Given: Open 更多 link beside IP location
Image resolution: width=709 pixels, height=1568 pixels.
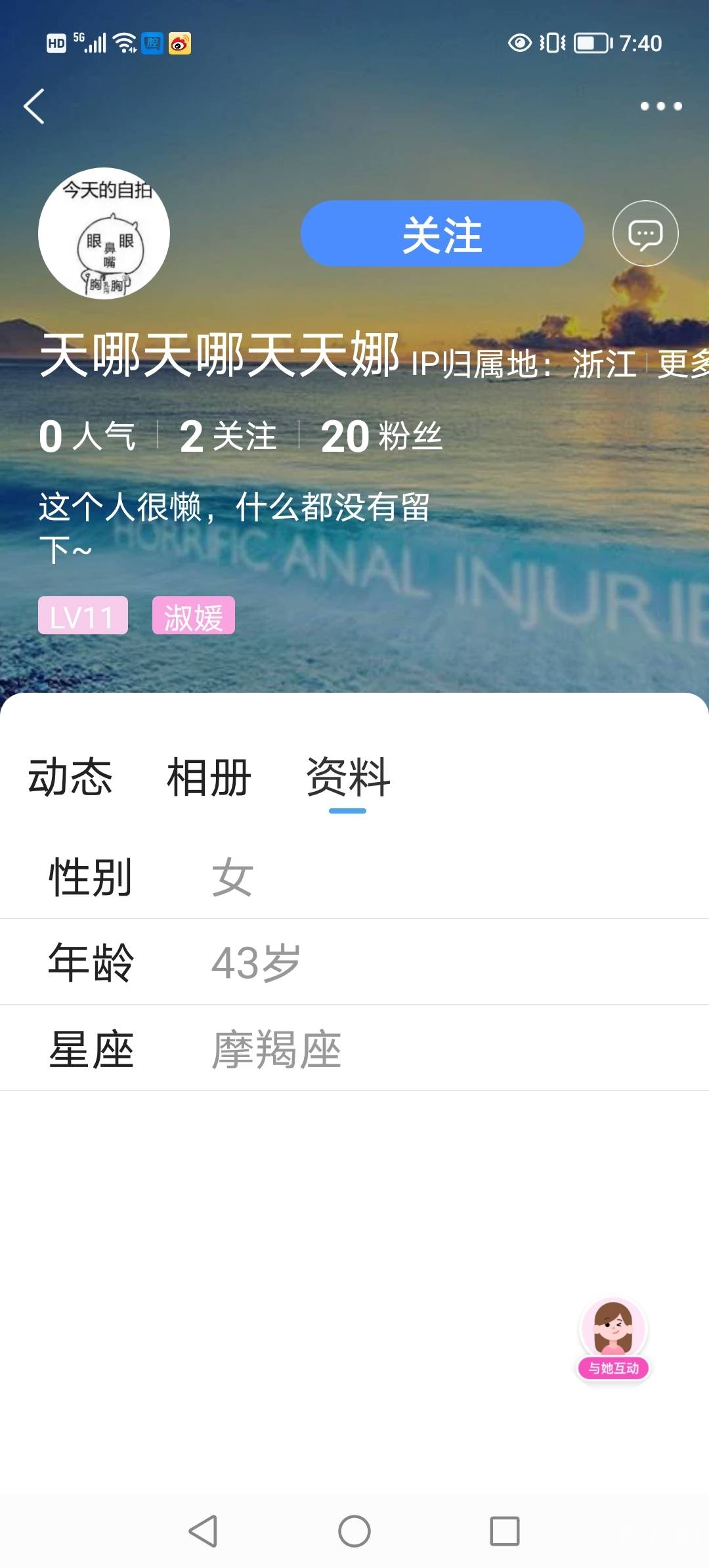Looking at the screenshot, I should 683,364.
